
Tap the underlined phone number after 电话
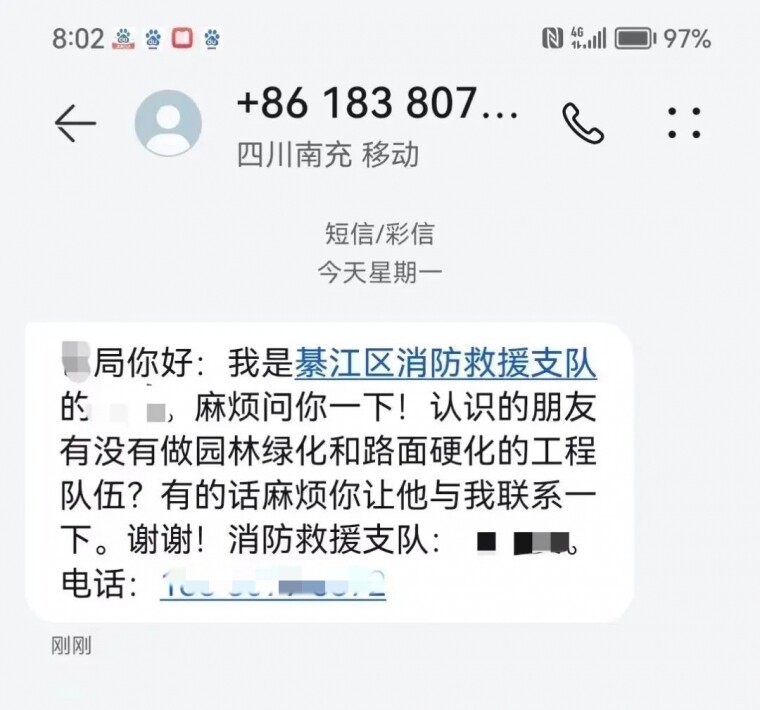(x=272, y=585)
